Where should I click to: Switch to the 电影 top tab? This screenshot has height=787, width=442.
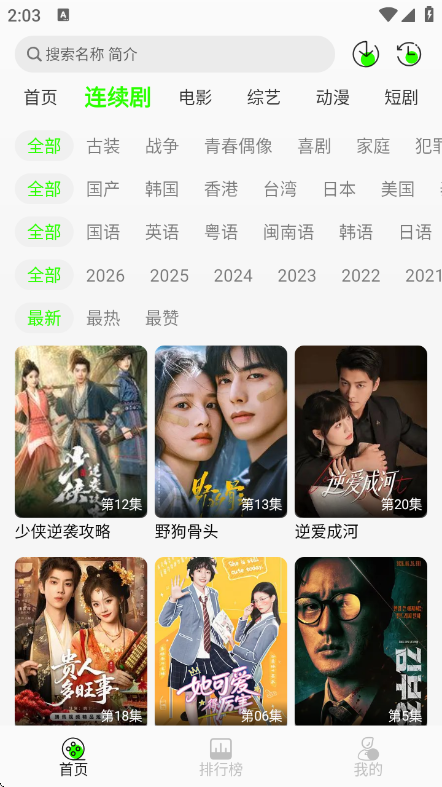pyautogui.click(x=196, y=97)
